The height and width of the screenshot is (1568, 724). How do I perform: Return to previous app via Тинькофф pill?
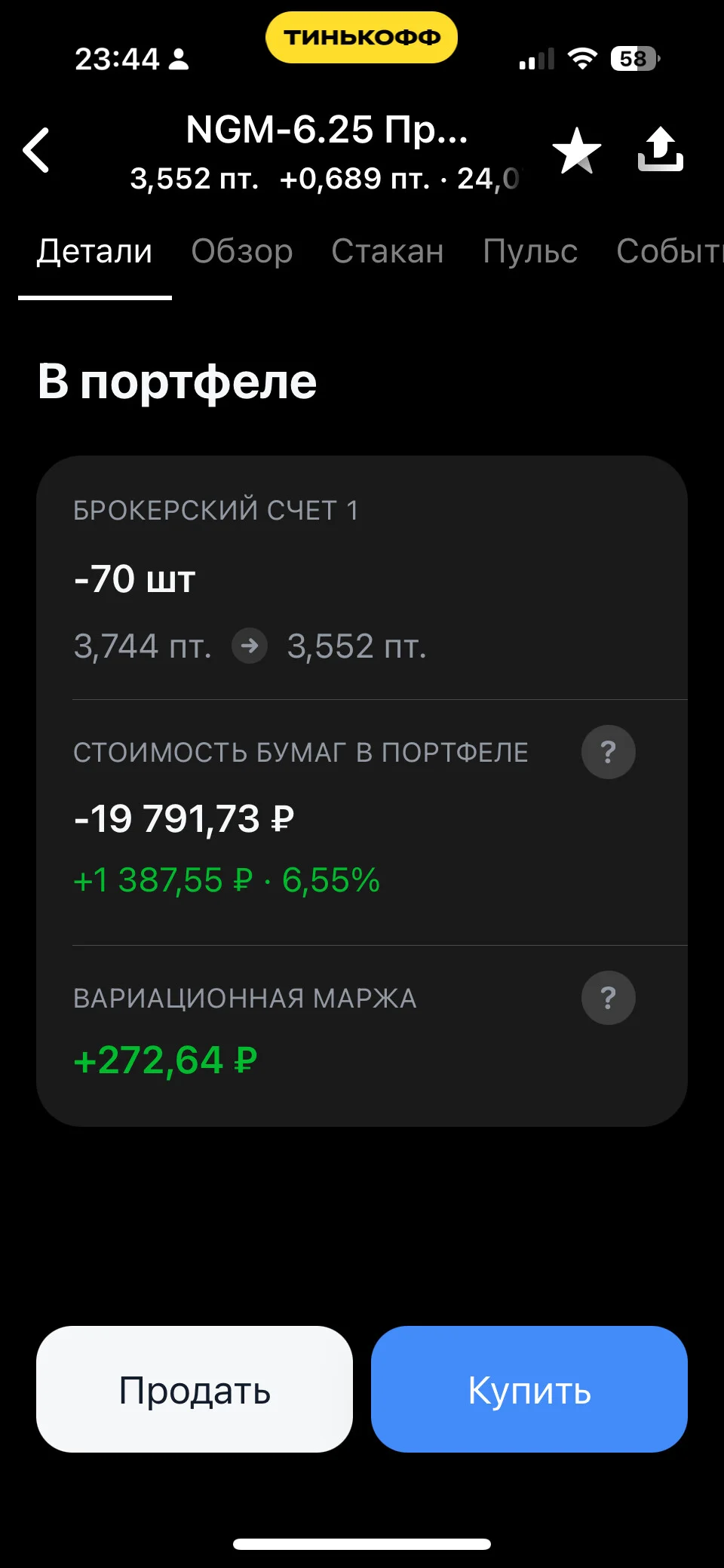click(x=362, y=37)
